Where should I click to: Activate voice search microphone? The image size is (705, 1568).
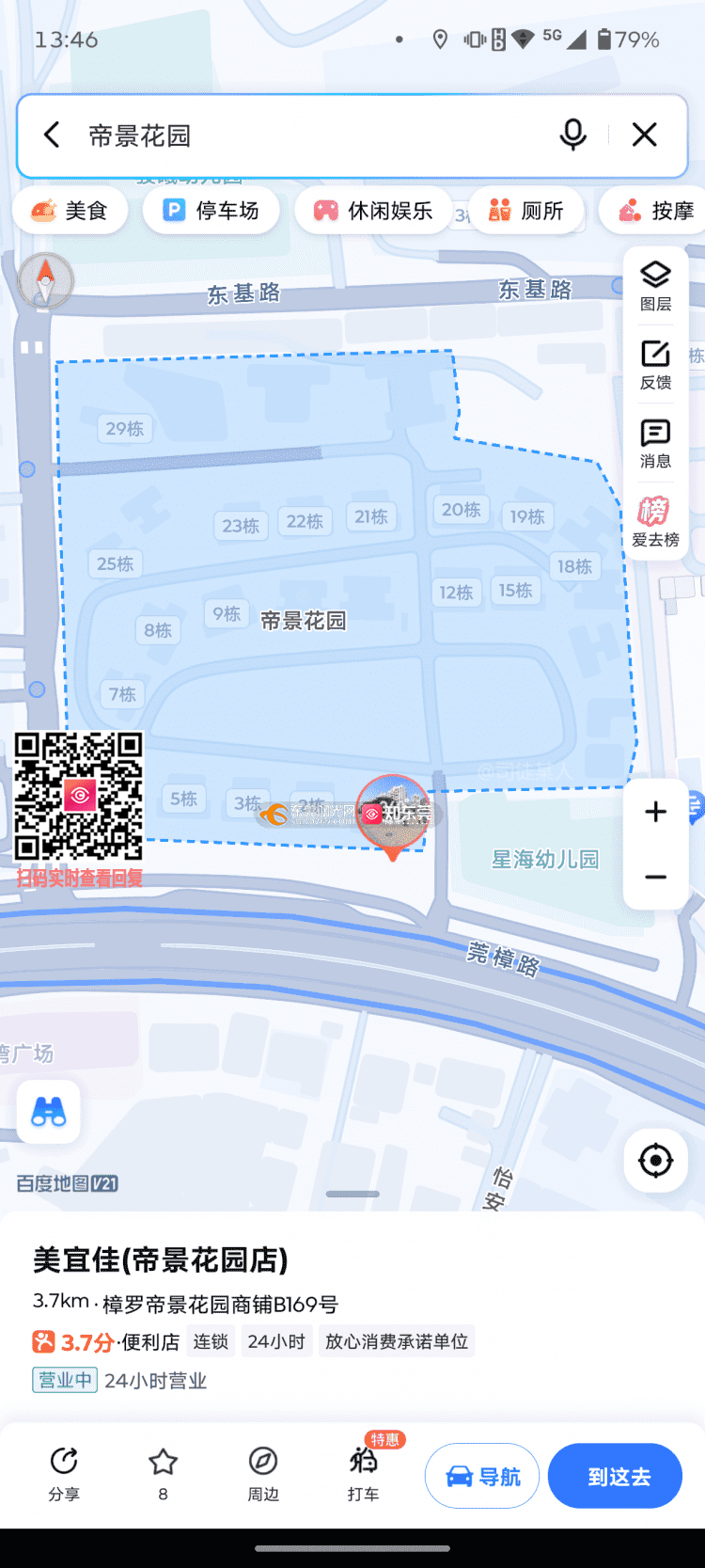572,135
